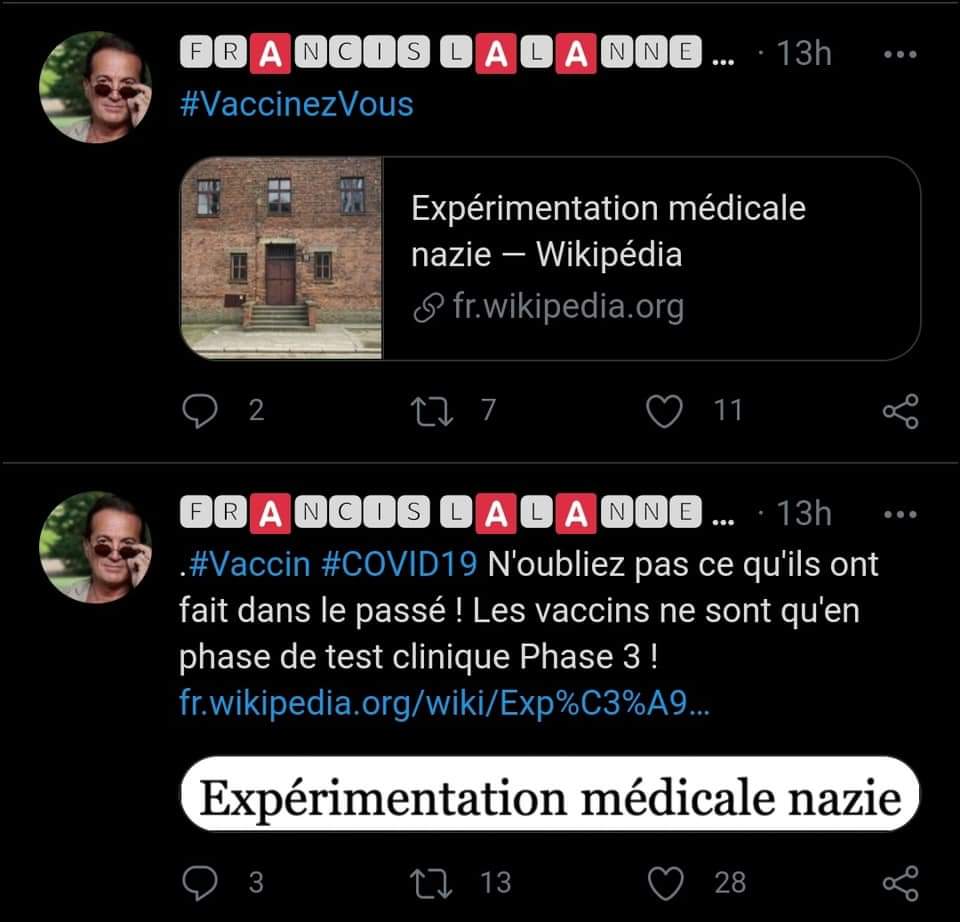Image resolution: width=960 pixels, height=922 pixels.
Task: Open the 'Expérimentation médicale nazie' image
Action: click(550, 794)
